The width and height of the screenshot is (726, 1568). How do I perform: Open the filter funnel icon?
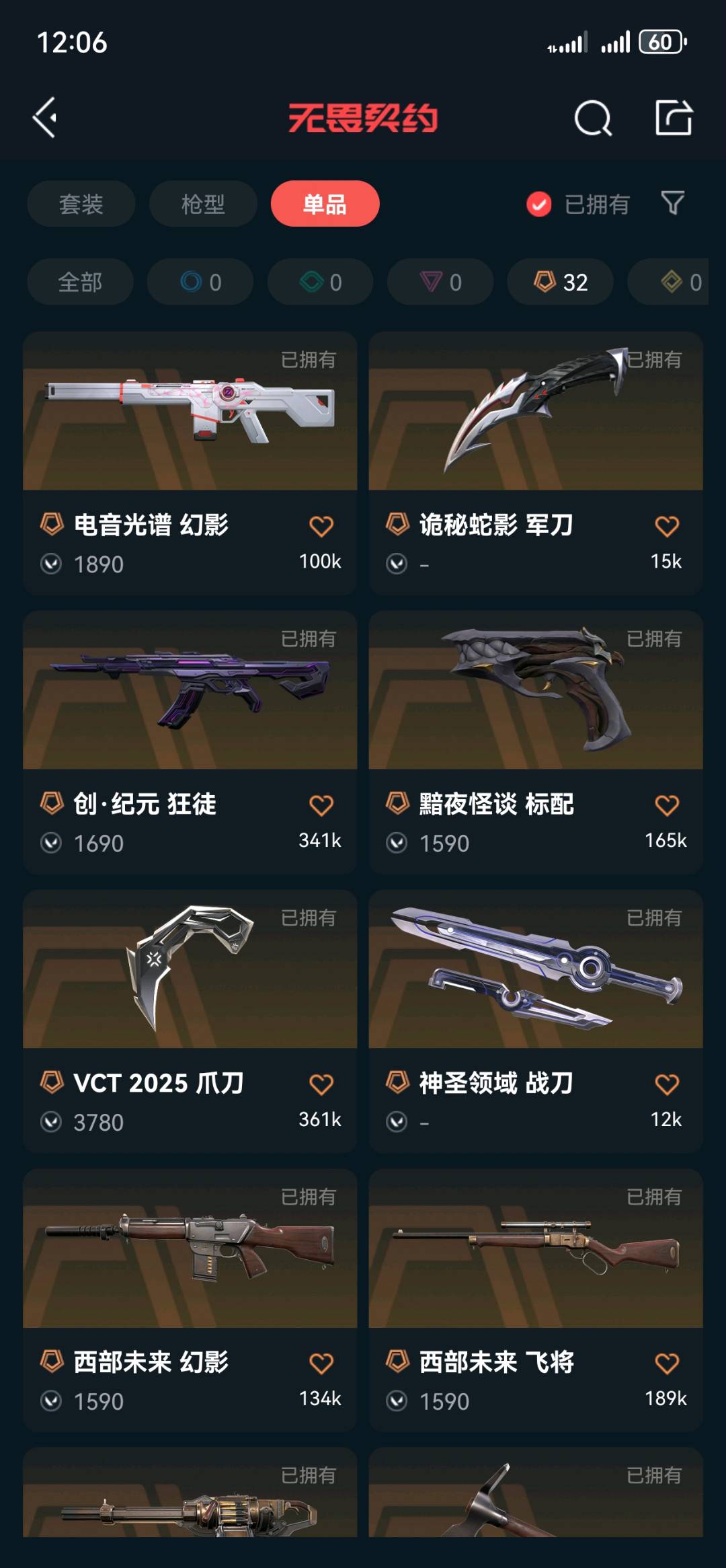672,203
